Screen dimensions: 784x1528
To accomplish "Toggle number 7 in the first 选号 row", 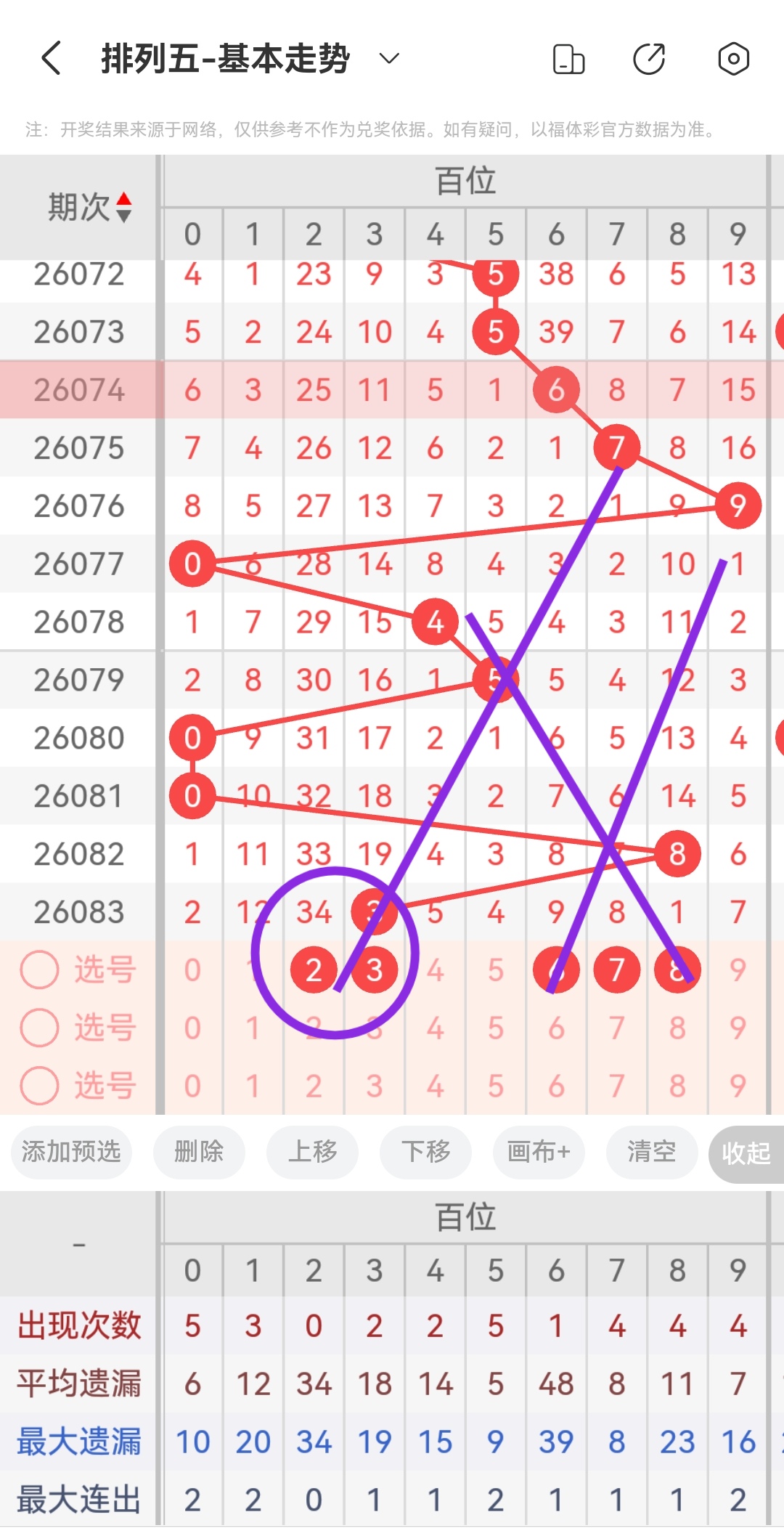I will tap(616, 969).
